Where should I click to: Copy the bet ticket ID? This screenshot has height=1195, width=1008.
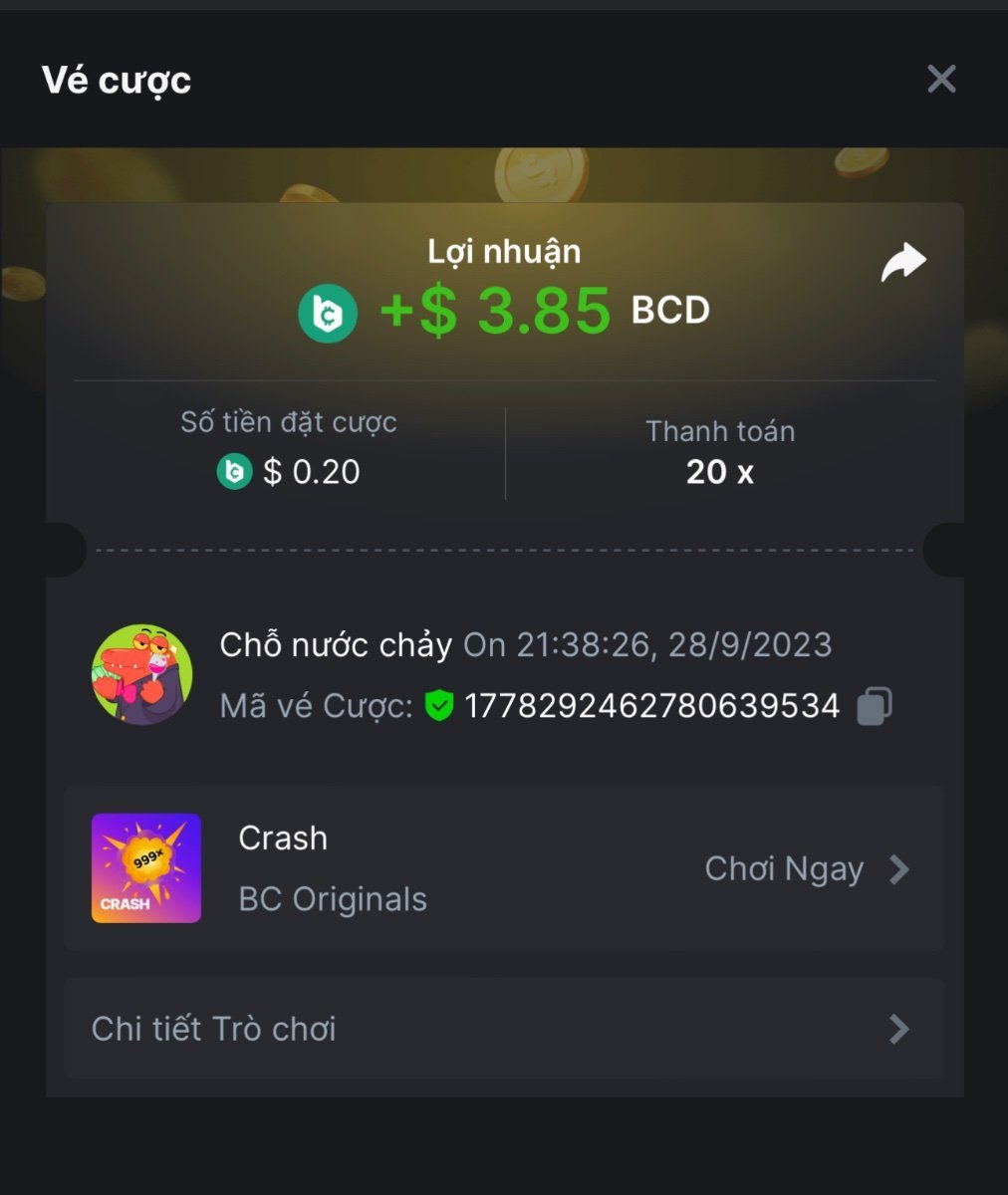[x=874, y=706]
